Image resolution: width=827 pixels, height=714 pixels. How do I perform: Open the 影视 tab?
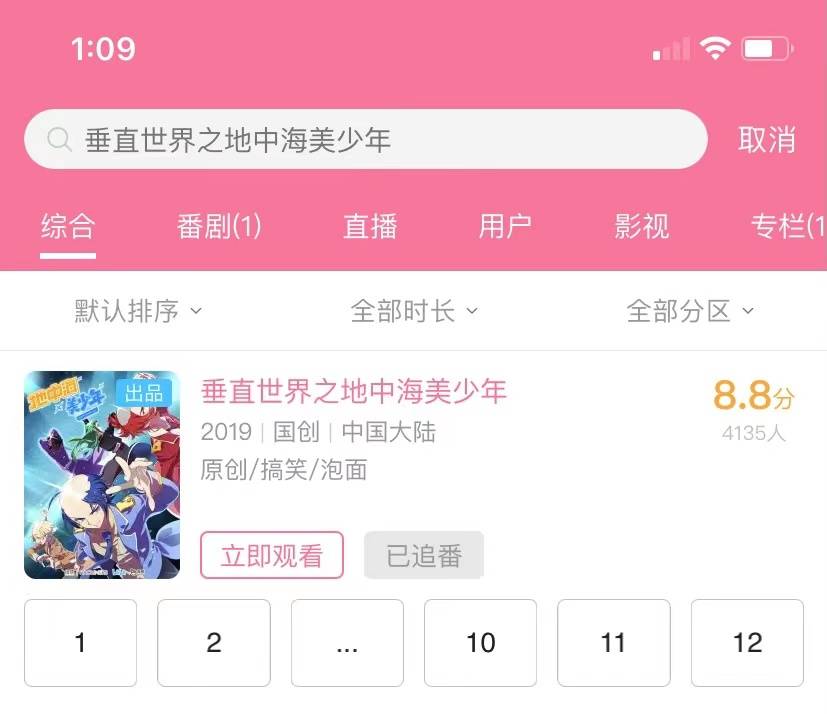click(x=641, y=227)
